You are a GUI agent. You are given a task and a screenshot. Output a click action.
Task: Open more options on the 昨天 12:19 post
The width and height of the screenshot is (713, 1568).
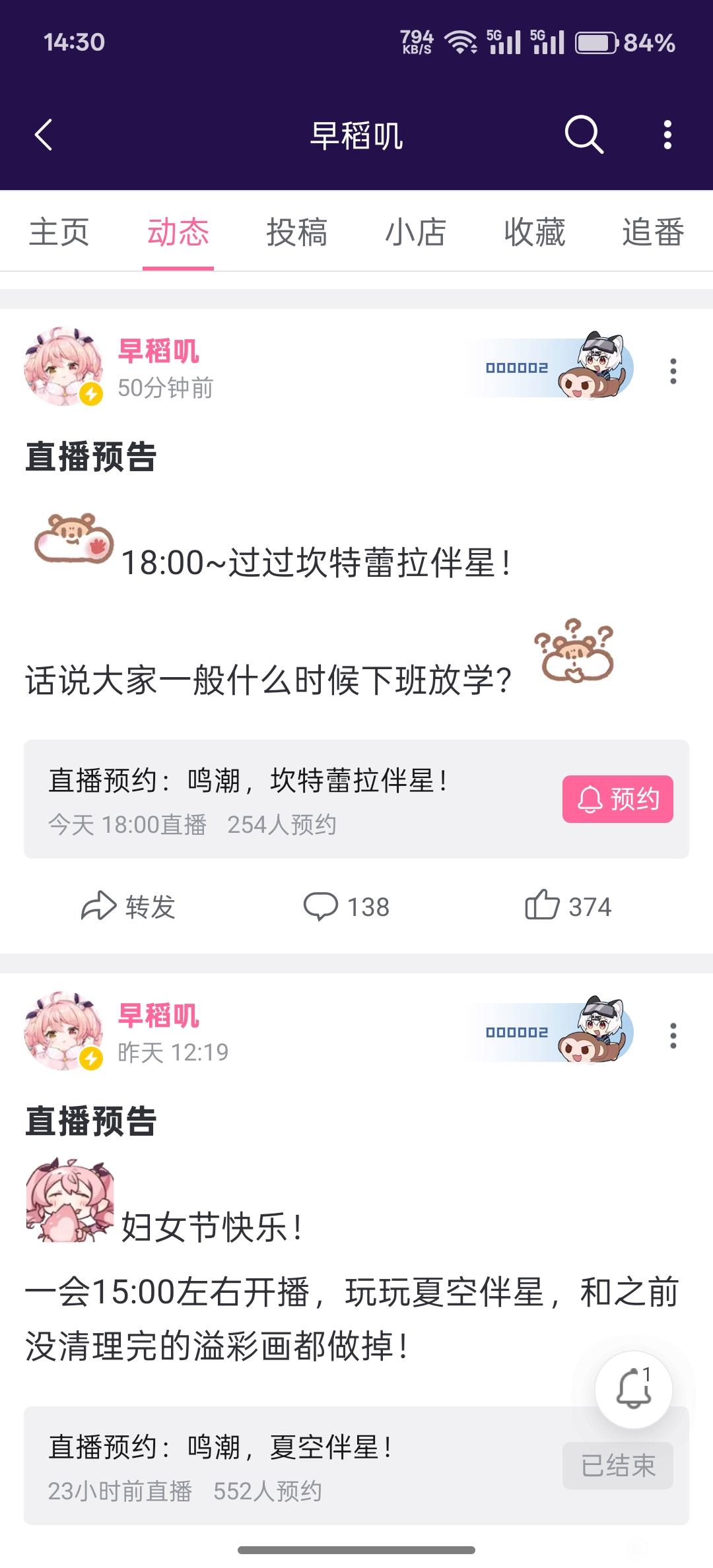(673, 1035)
